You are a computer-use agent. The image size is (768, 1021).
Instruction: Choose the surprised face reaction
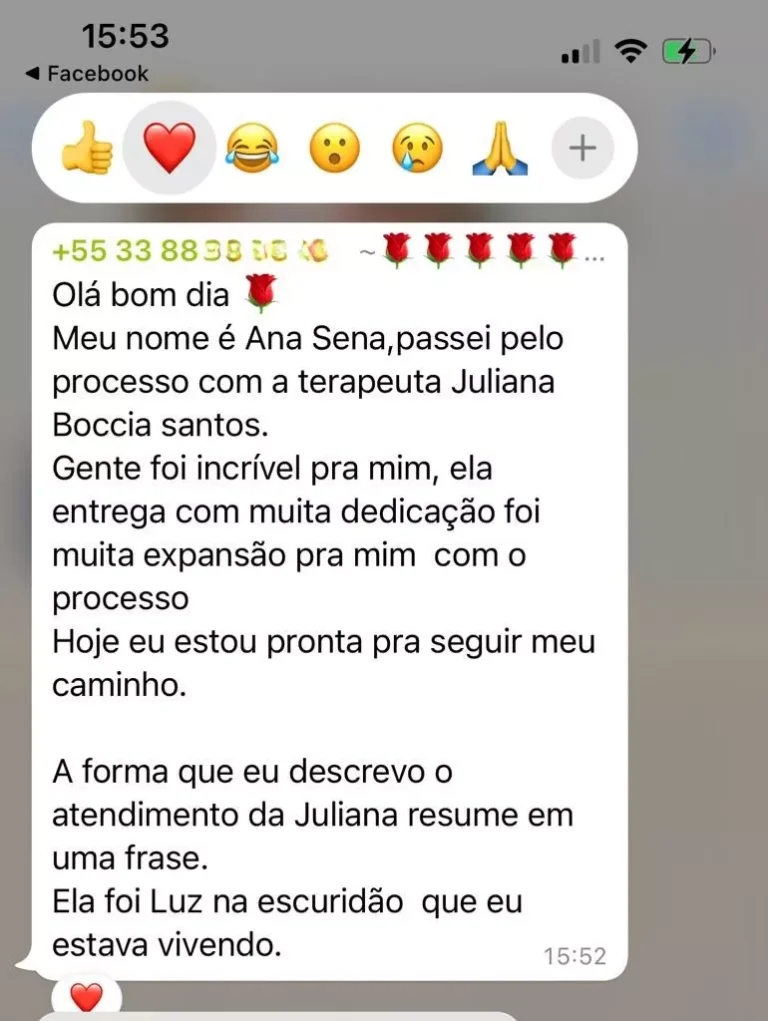(x=334, y=150)
